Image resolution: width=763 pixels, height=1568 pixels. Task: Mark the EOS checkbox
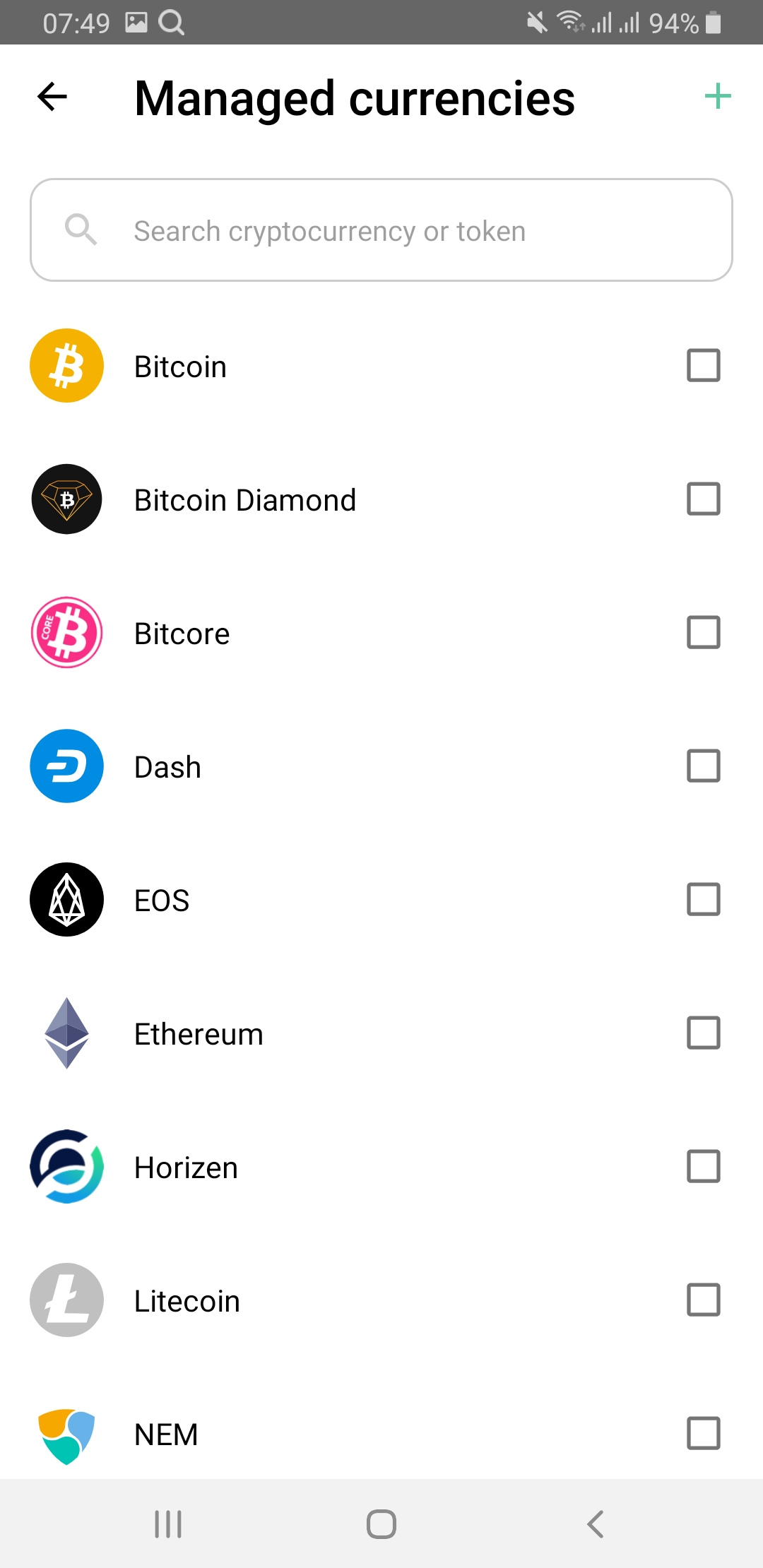click(703, 899)
